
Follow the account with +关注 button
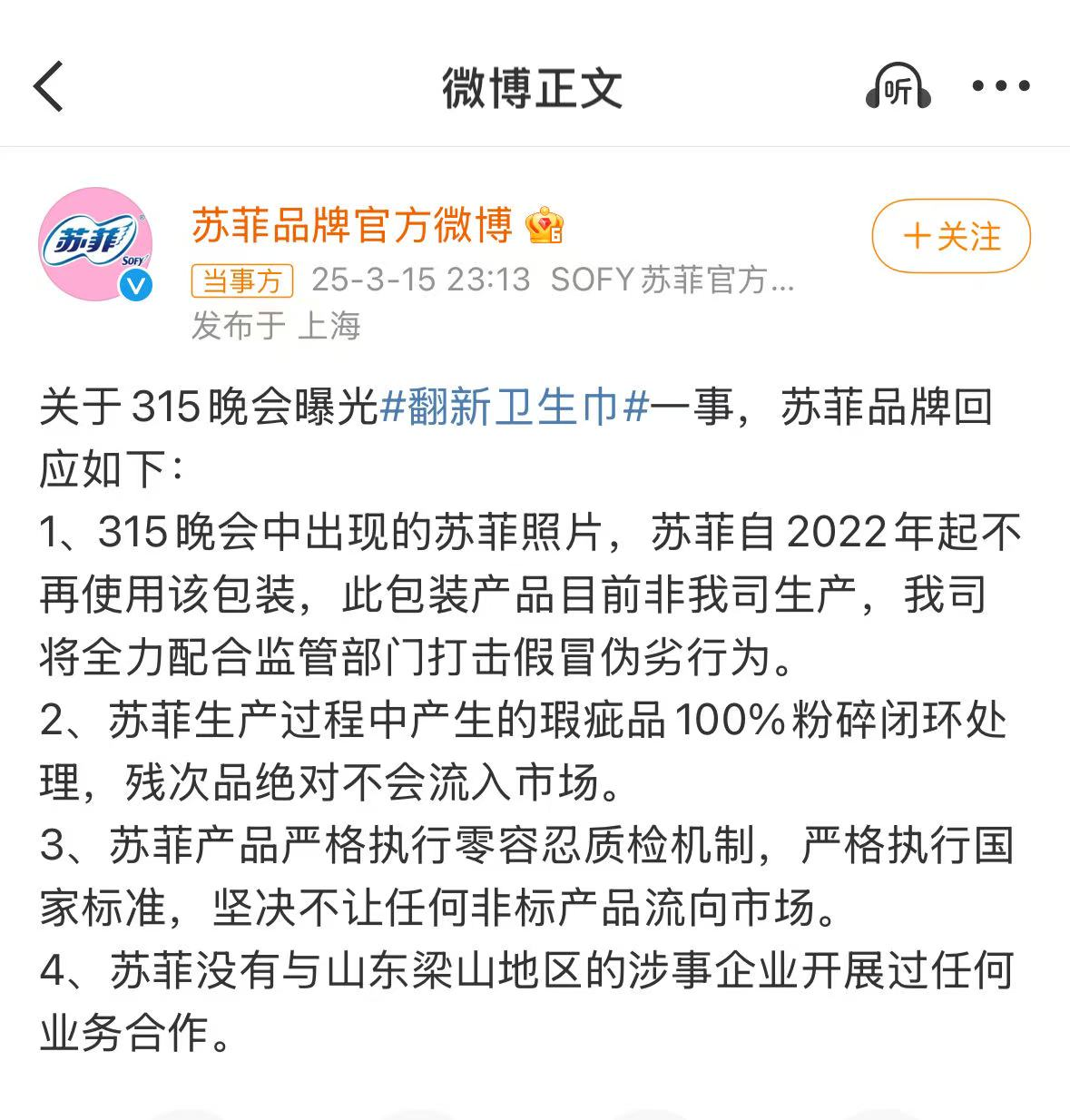pyautogui.click(x=950, y=237)
